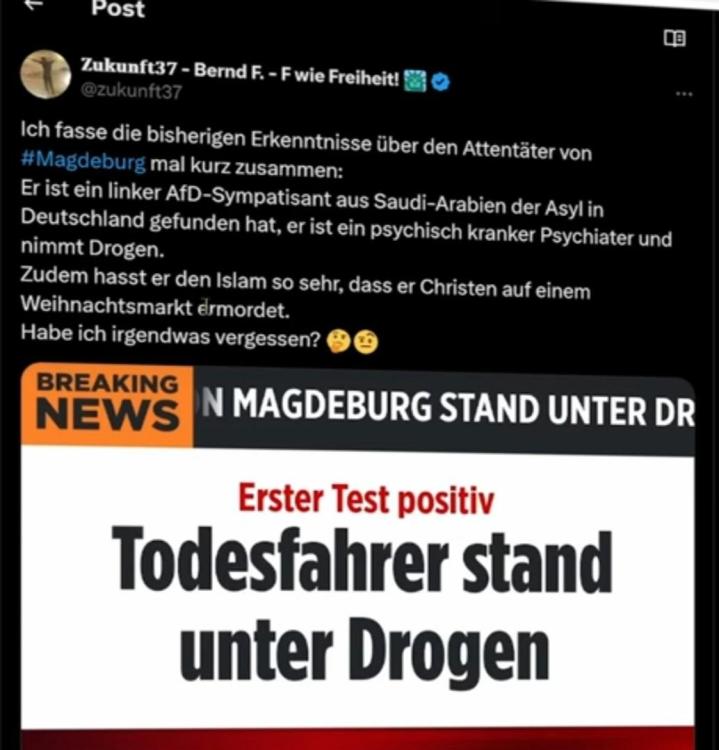719x750 pixels.
Task: Open the @zukunft37 profile name
Action: [x=133, y=91]
